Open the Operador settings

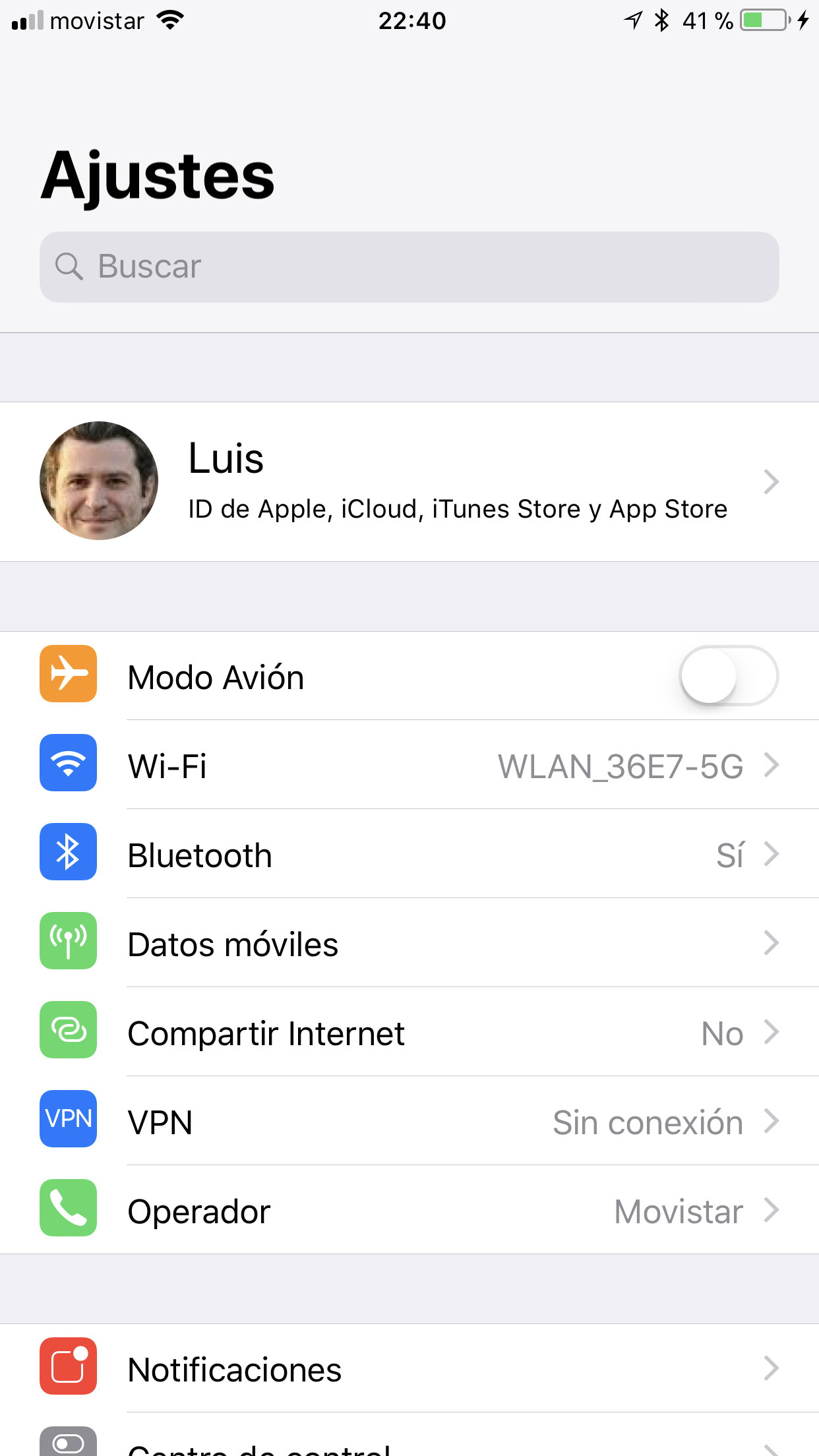pos(409,1210)
